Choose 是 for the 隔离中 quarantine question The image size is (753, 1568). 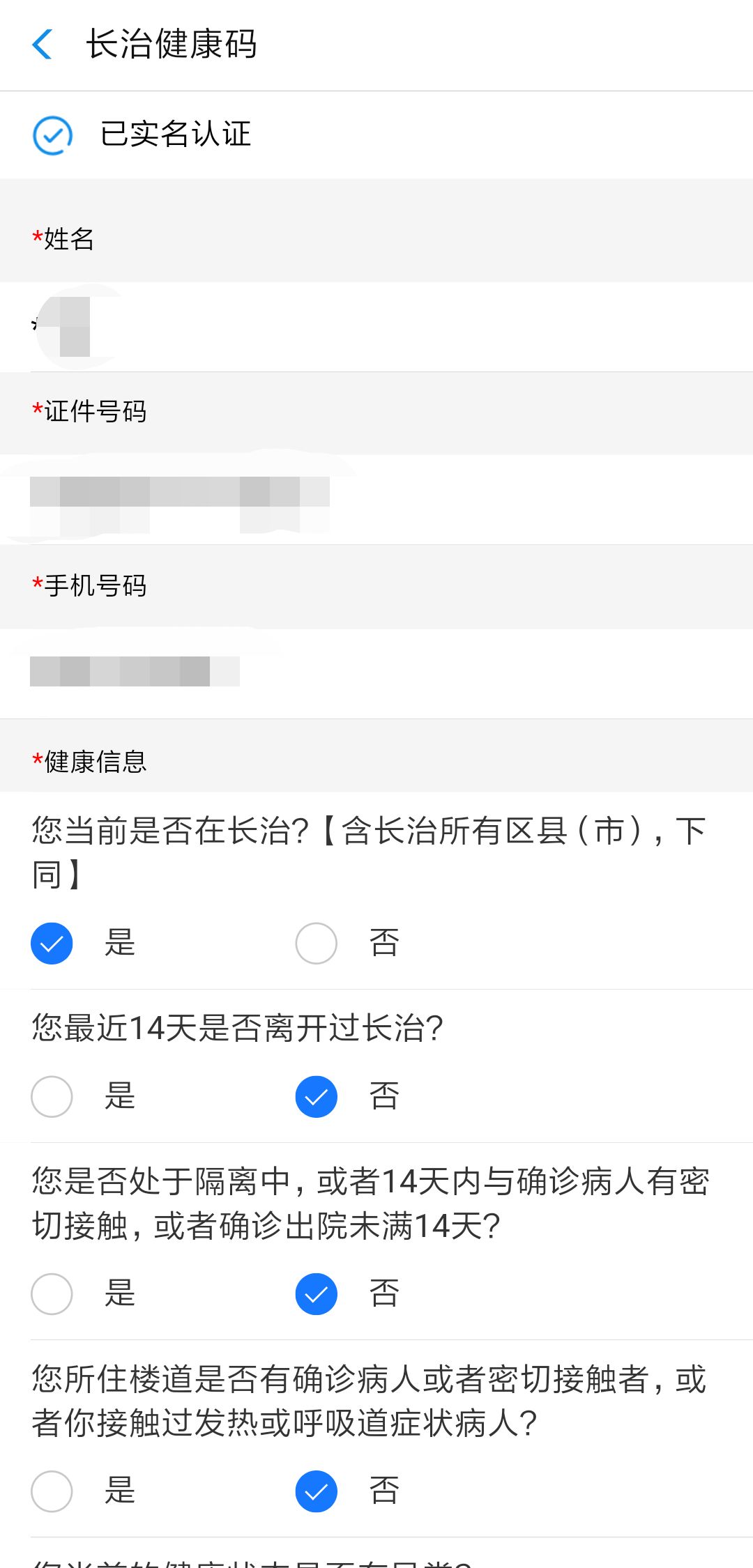[52, 1294]
